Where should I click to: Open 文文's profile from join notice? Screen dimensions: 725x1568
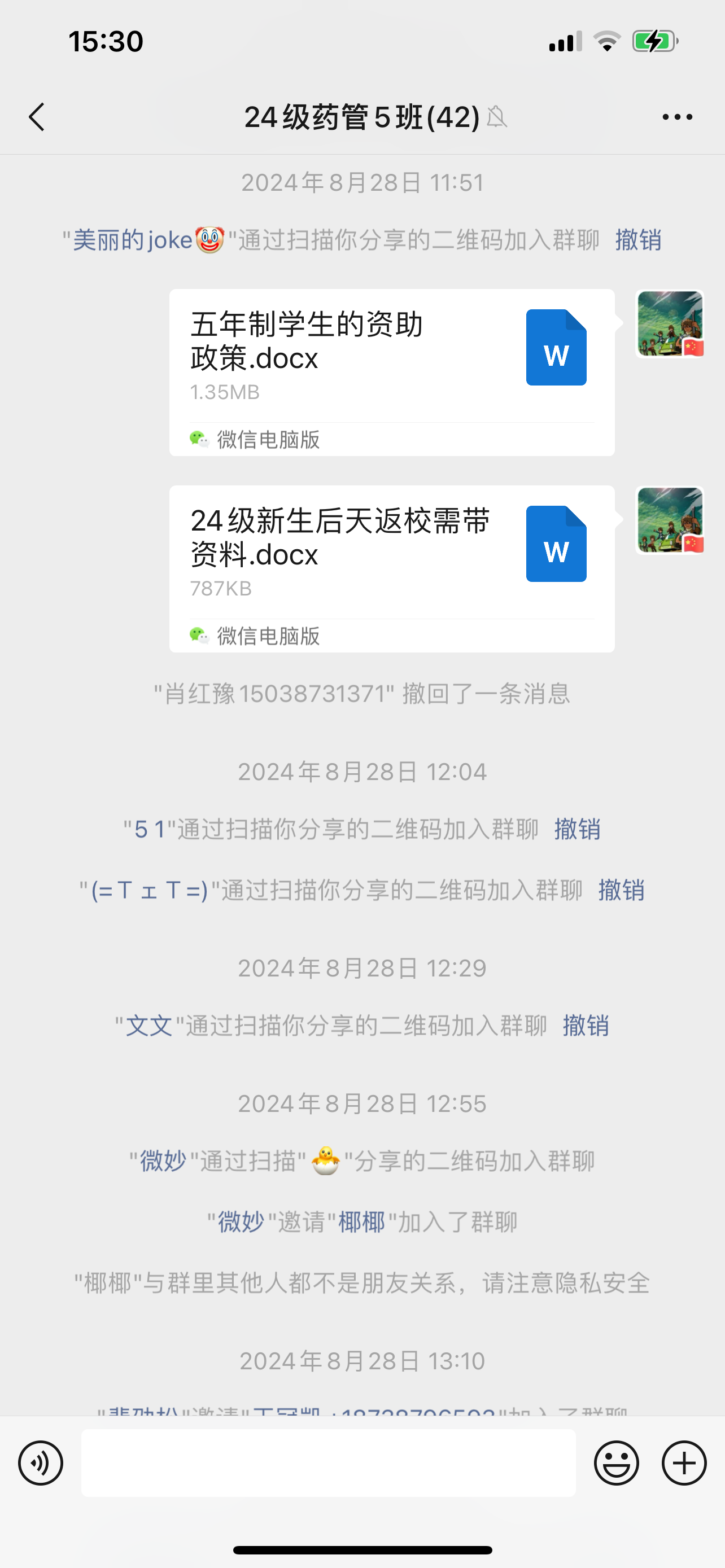149,1026
